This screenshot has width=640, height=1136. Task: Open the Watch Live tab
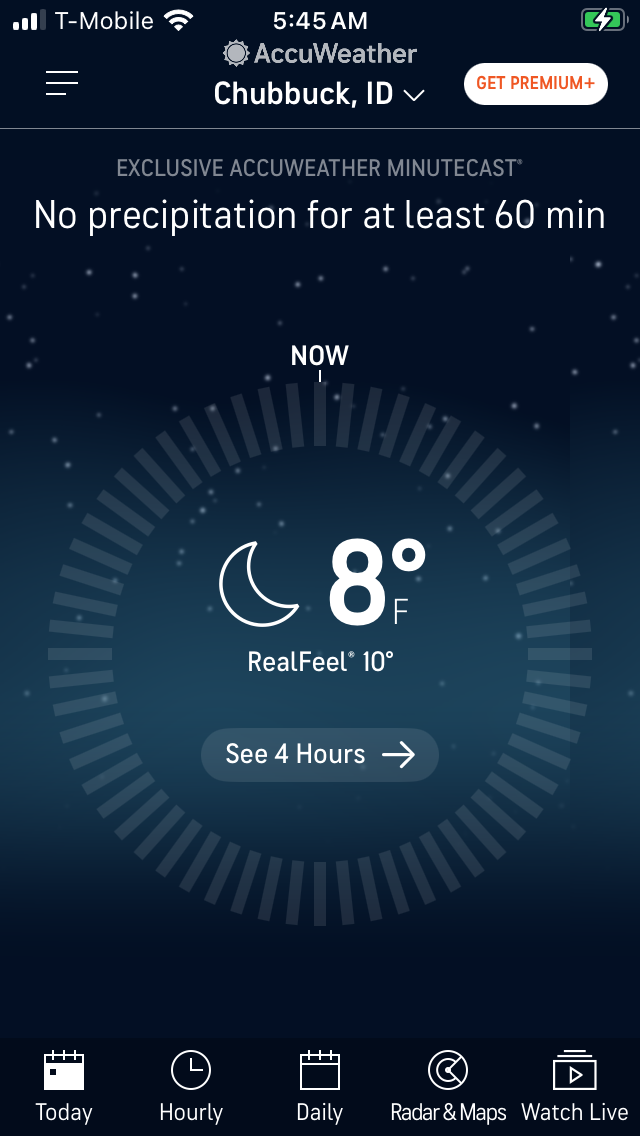[x=575, y=1085]
